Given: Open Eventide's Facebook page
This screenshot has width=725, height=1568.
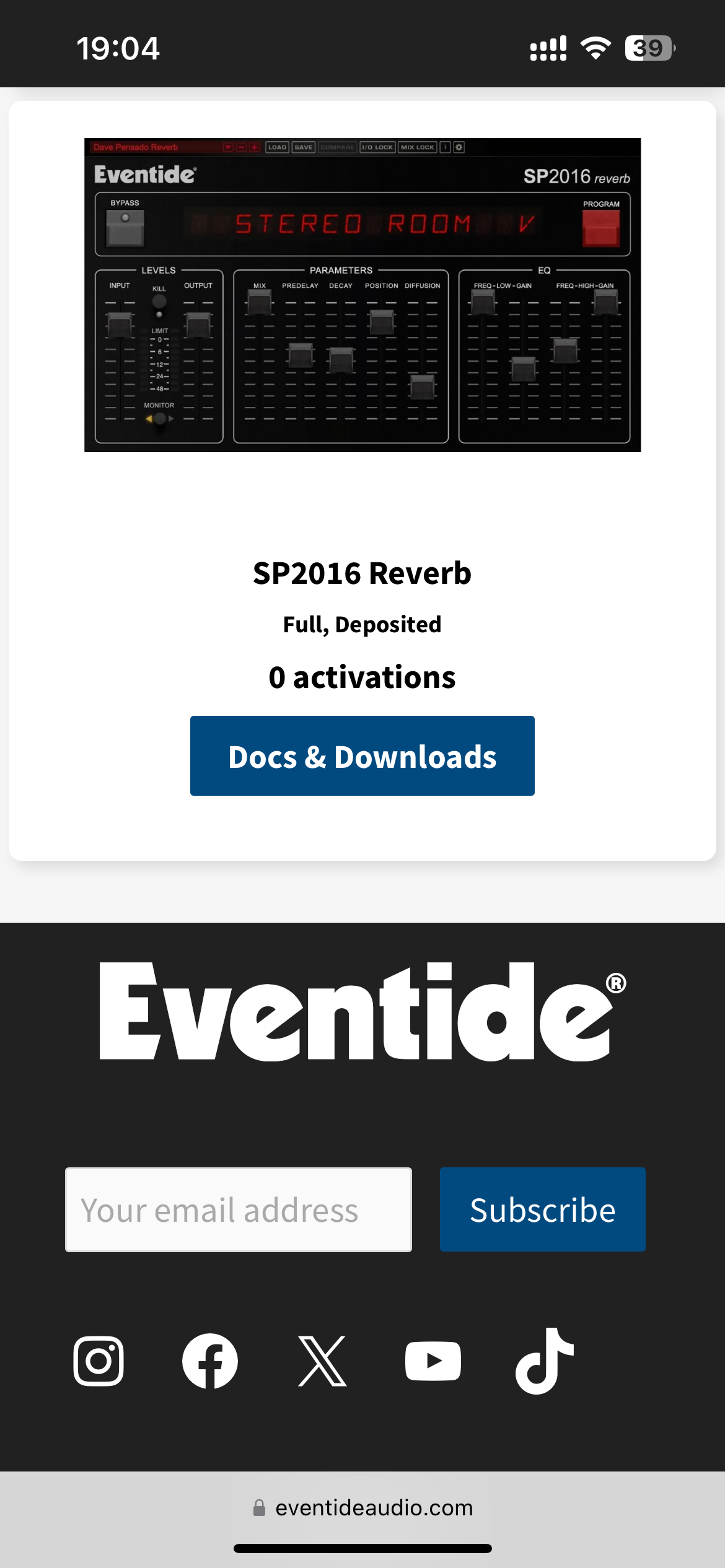Looking at the screenshot, I should [x=210, y=1361].
